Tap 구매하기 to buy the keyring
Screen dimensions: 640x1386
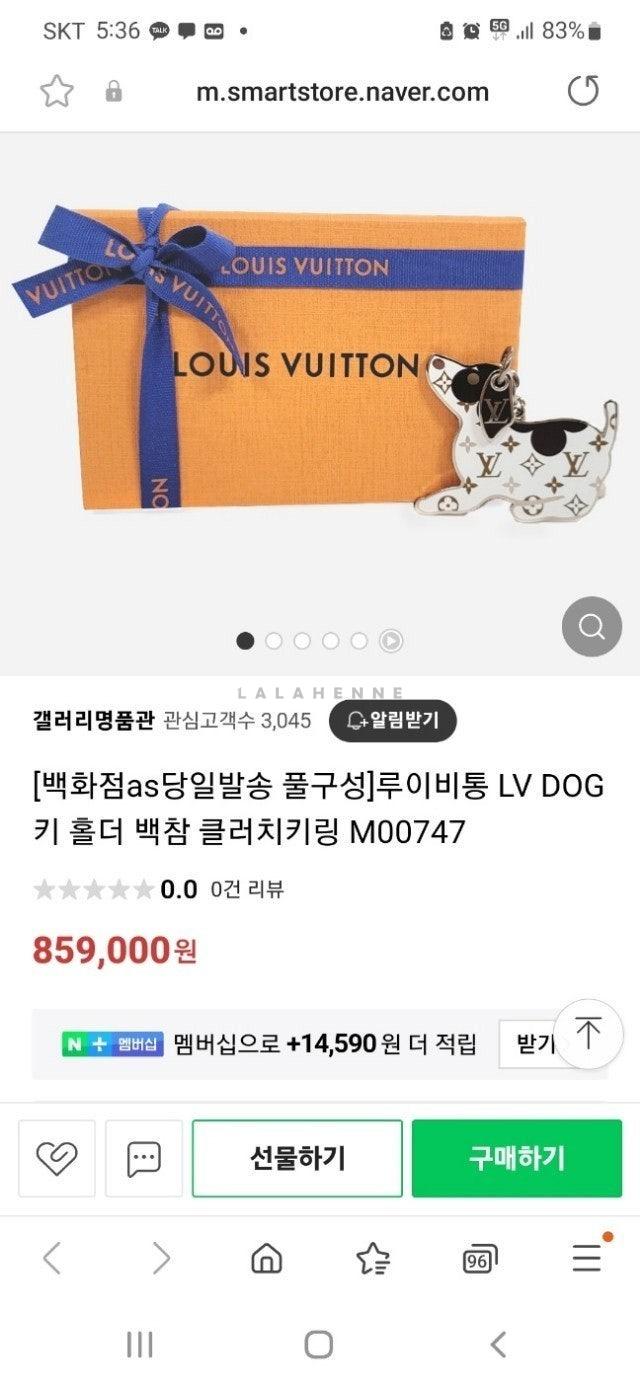517,1158
